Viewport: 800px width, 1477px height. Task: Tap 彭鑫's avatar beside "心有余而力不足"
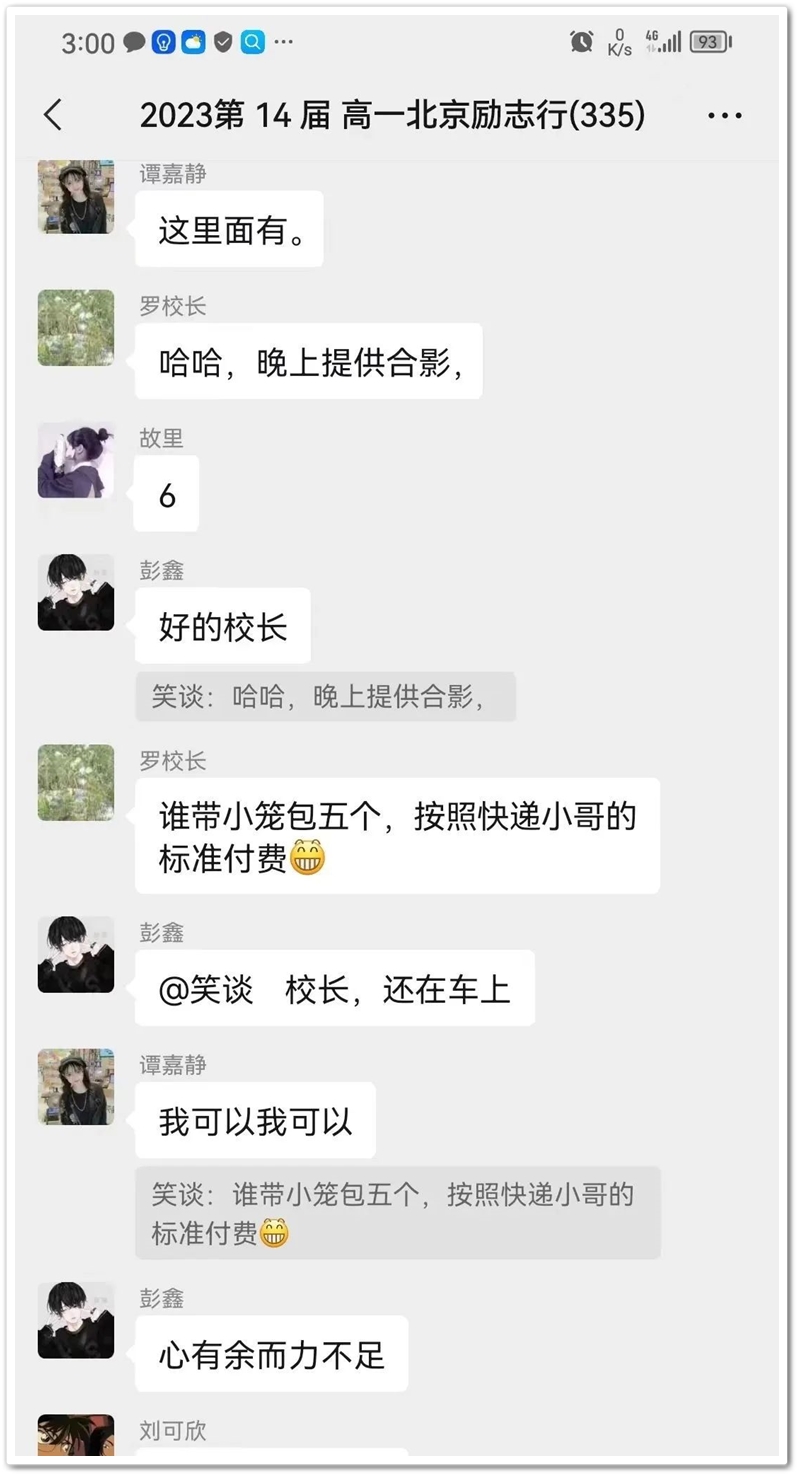76,1320
